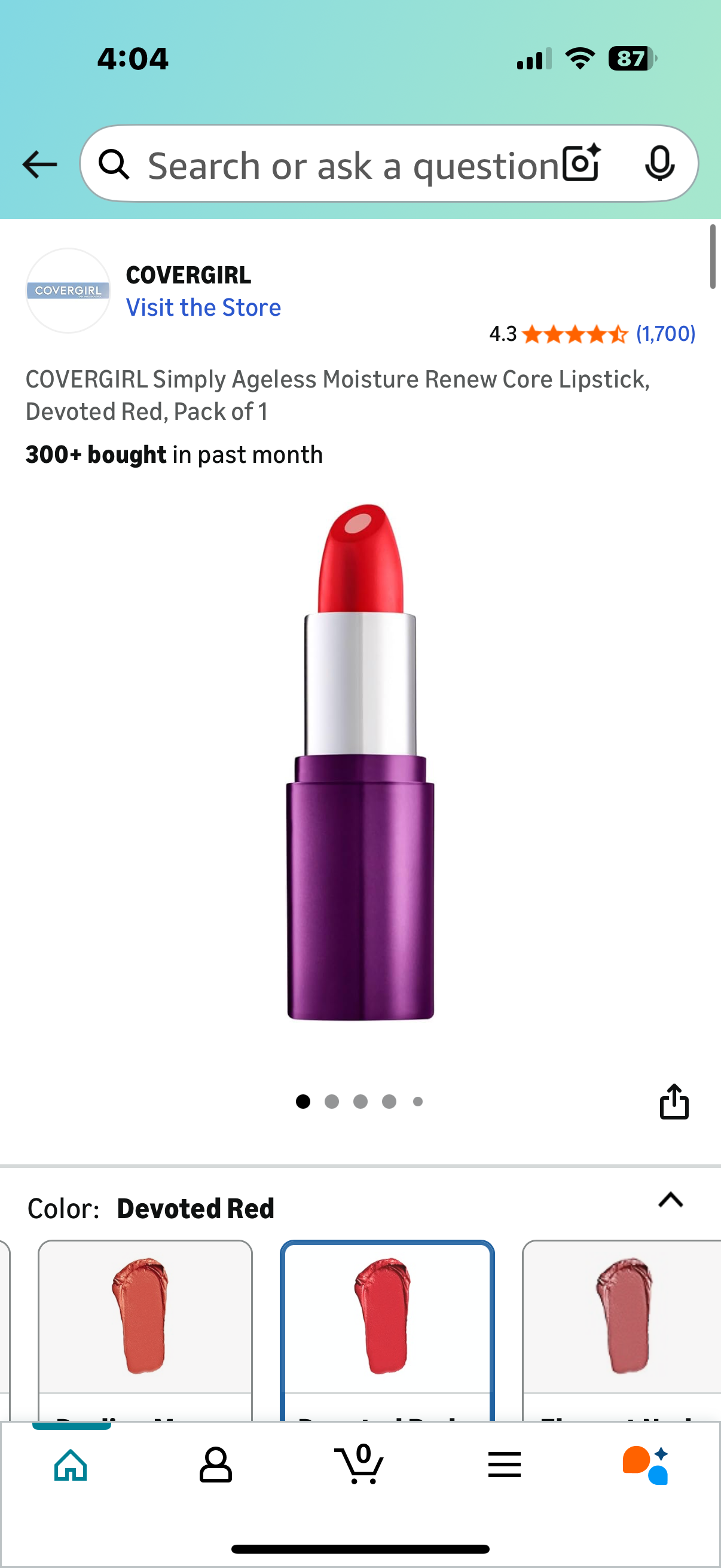721x1568 pixels.
Task: Visit the COVERGIRL store
Action: pyautogui.click(x=203, y=307)
